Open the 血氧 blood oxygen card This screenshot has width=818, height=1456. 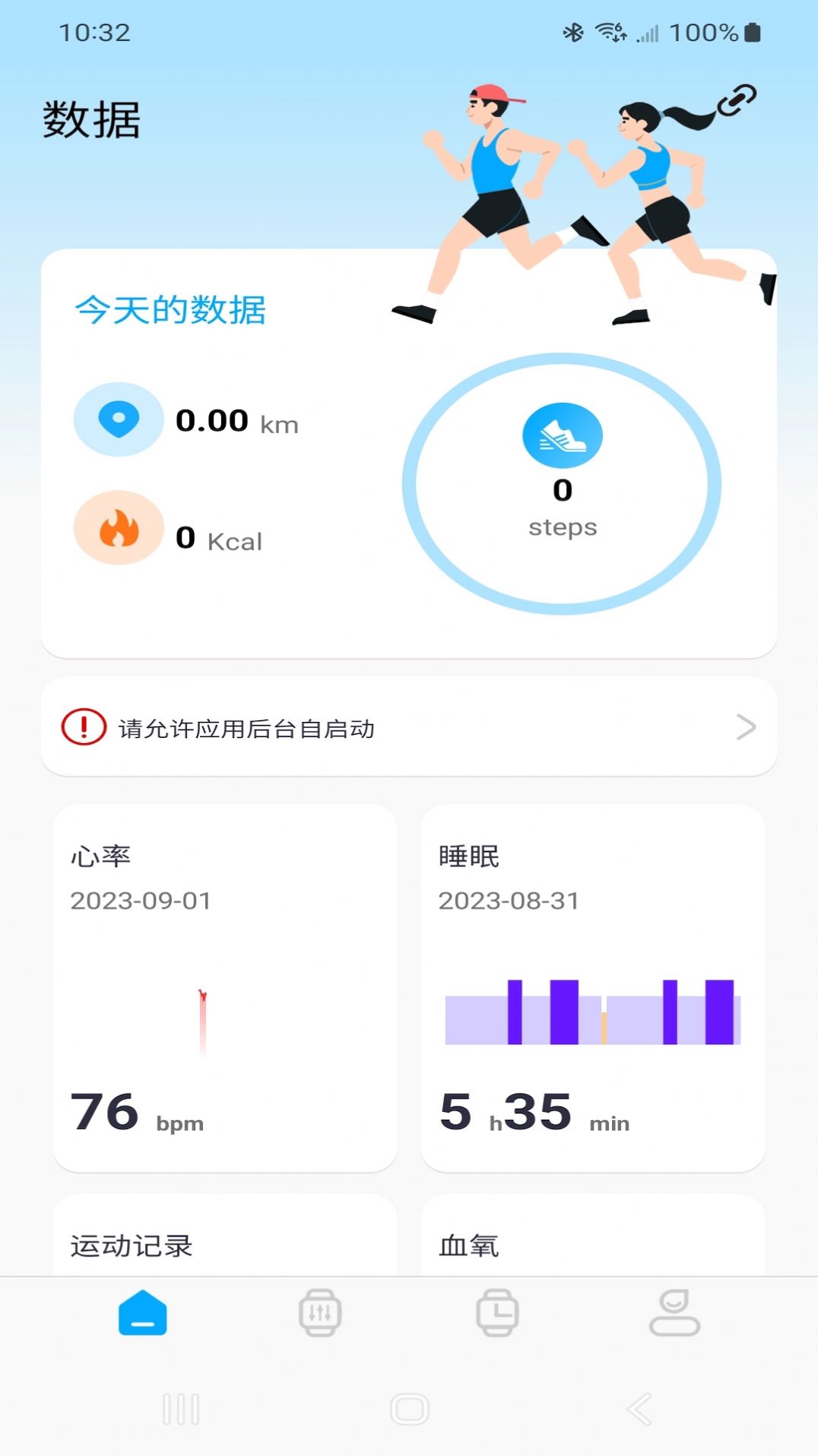click(x=593, y=1240)
